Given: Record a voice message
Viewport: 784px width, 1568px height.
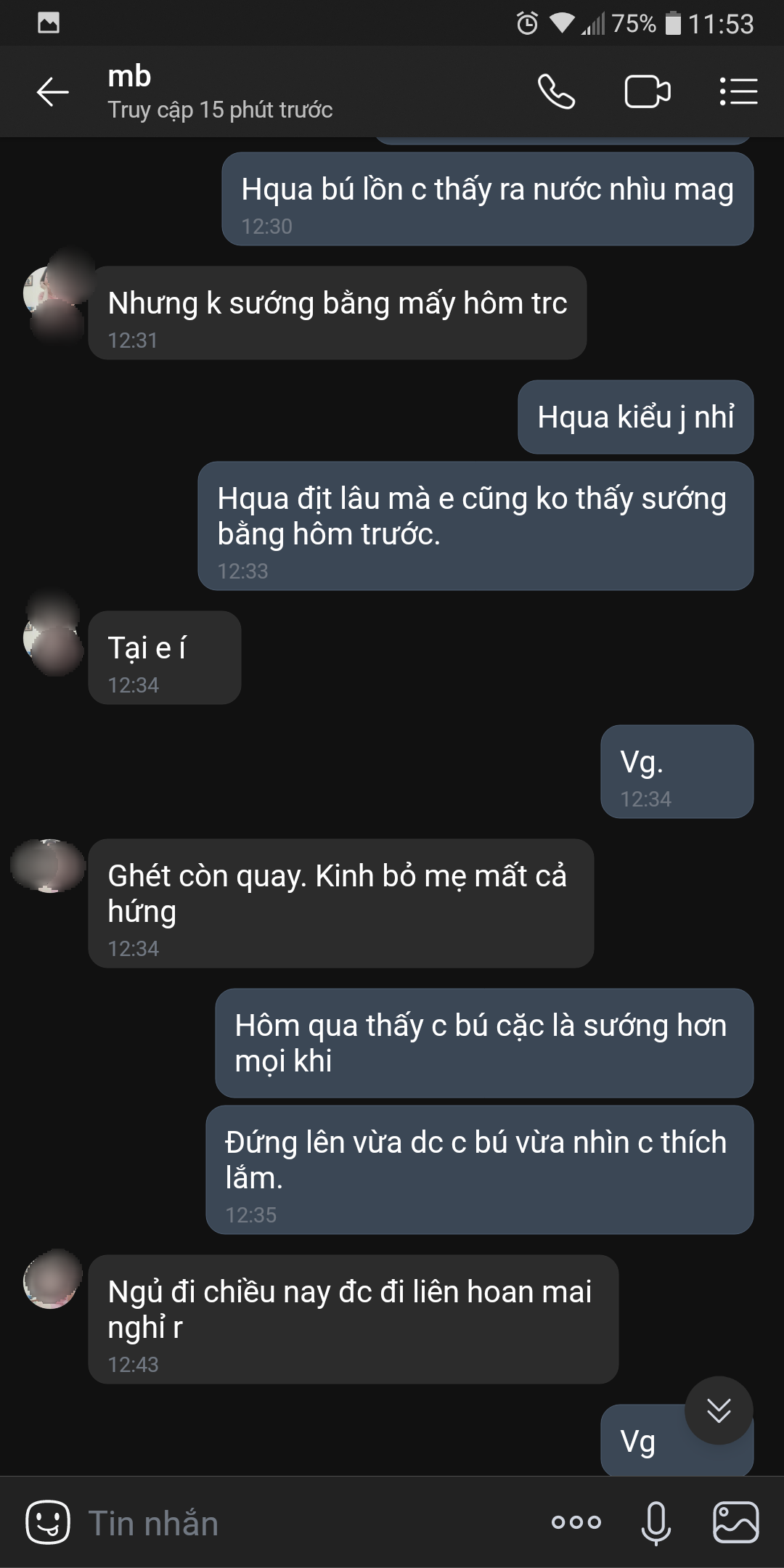Looking at the screenshot, I should 656,1522.
